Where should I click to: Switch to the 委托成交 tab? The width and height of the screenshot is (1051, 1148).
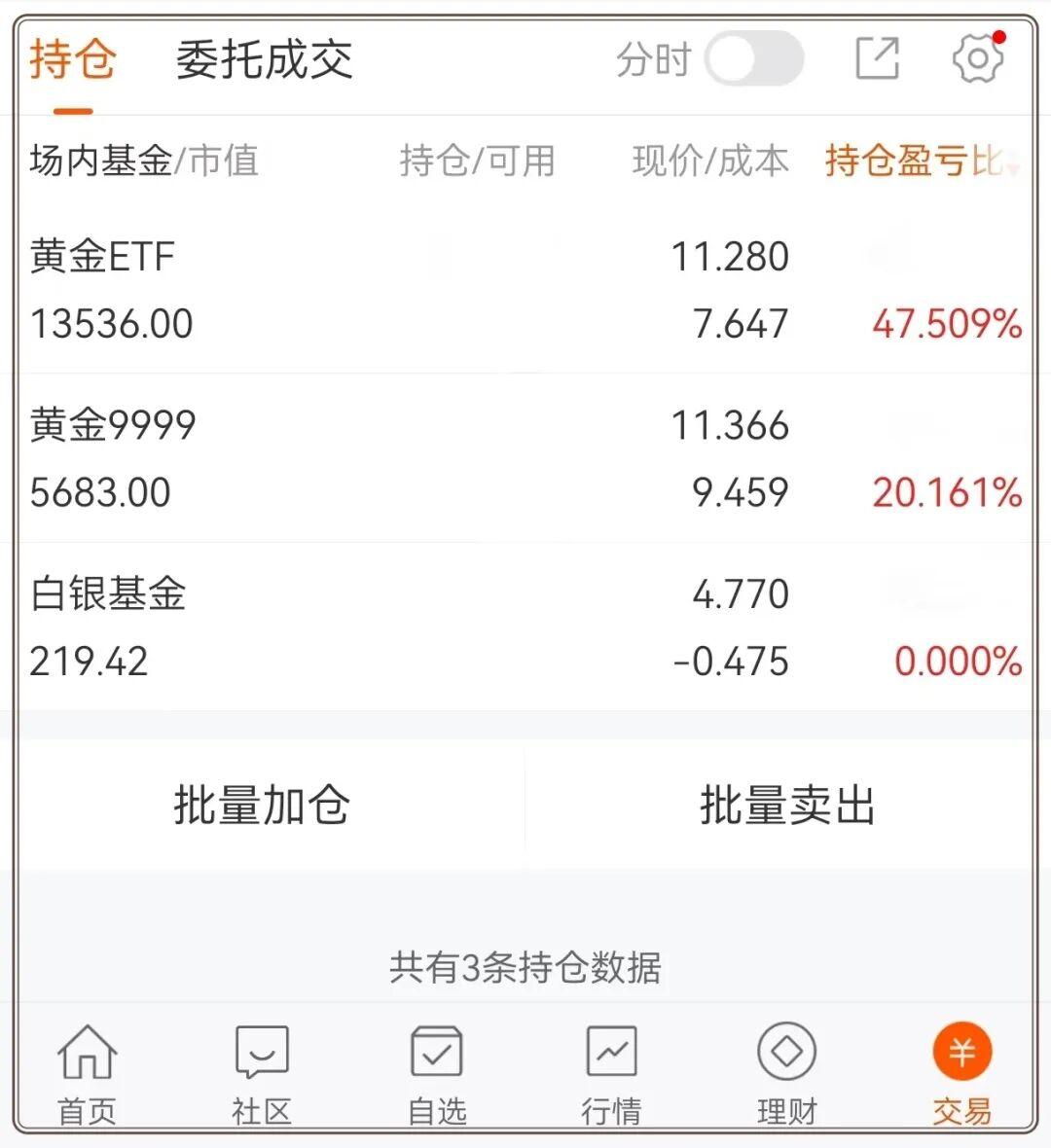264,60
